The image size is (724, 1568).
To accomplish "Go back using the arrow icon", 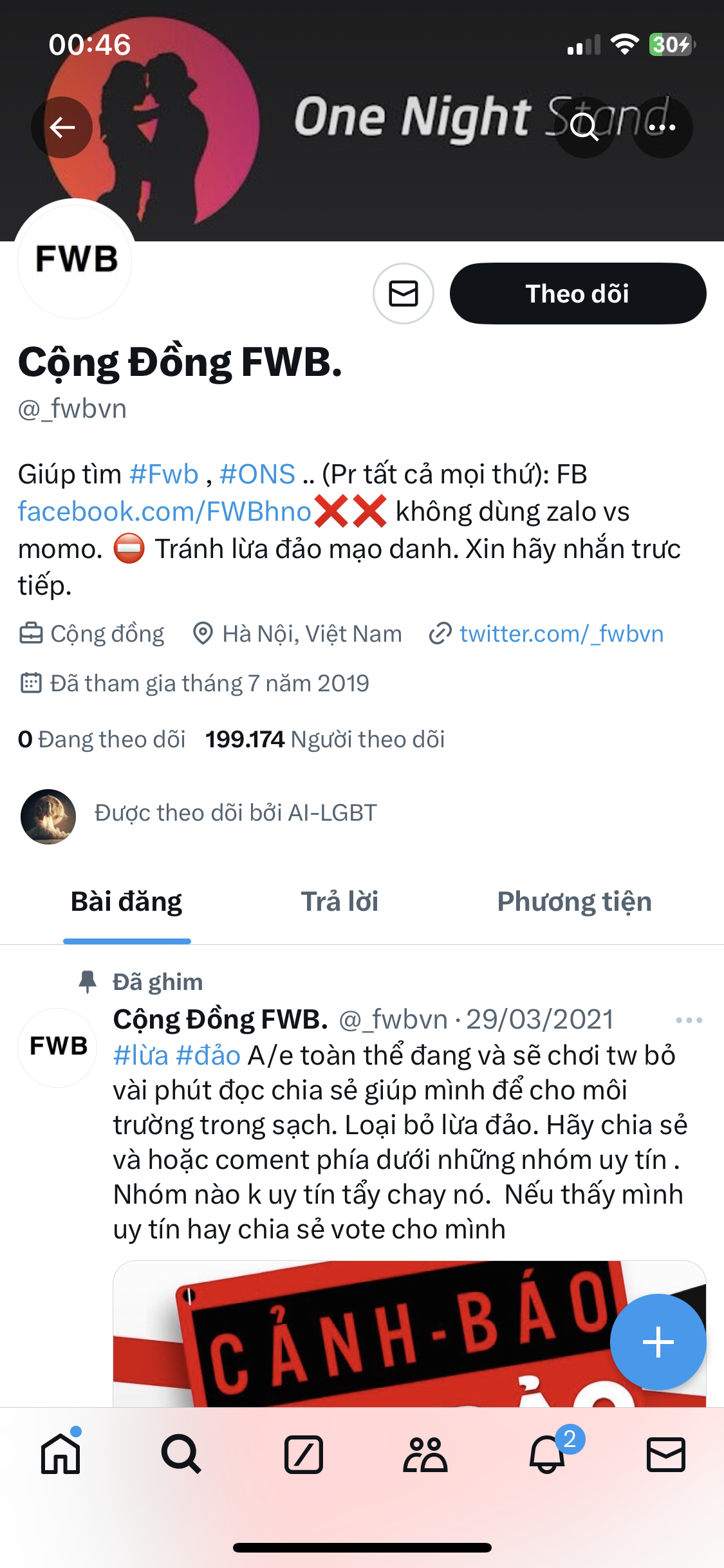I will tap(62, 127).
